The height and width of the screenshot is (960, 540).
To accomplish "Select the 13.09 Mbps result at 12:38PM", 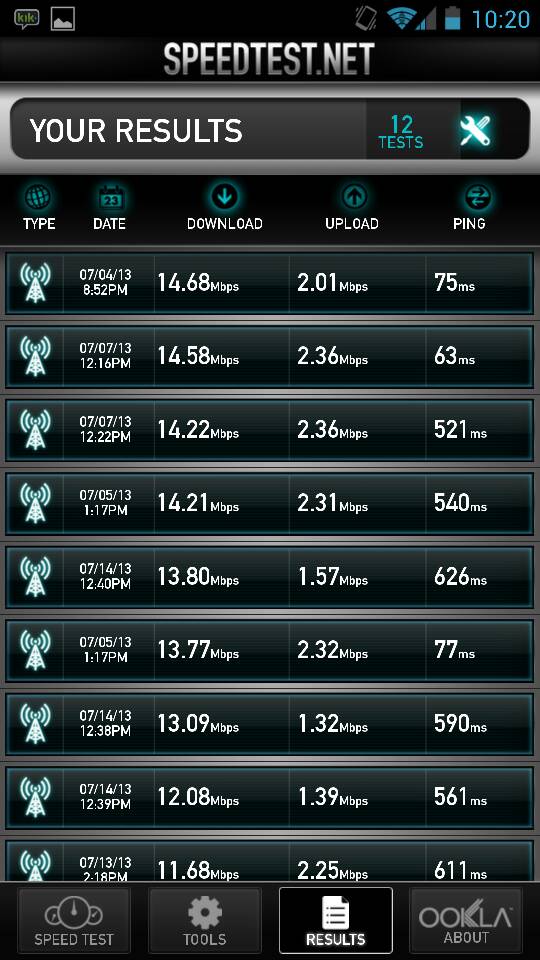I will [x=269, y=724].
